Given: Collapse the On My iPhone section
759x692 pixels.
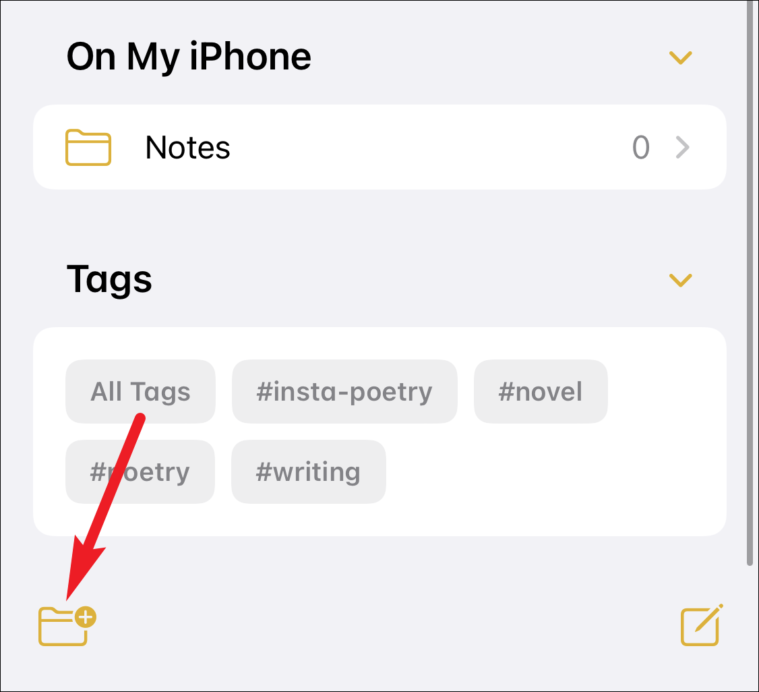Looking at the screenshot, I should pyautogui.click(x=680, y=58).
